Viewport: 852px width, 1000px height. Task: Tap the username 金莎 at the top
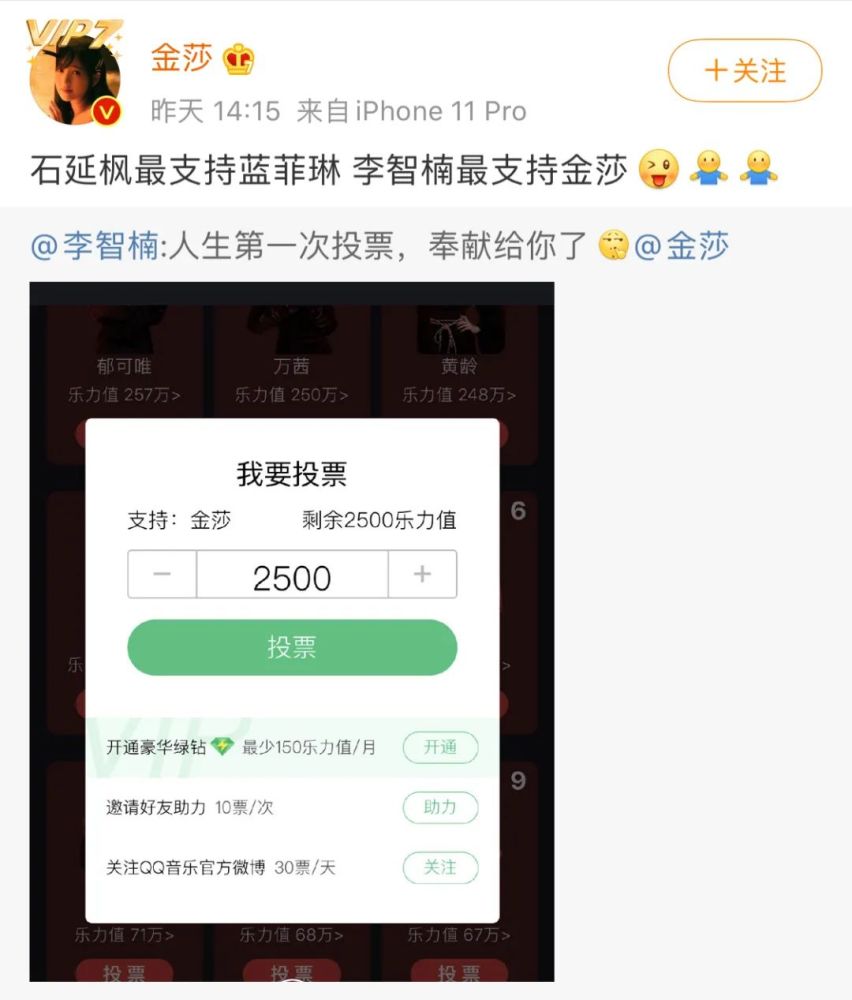pos(181,58)
